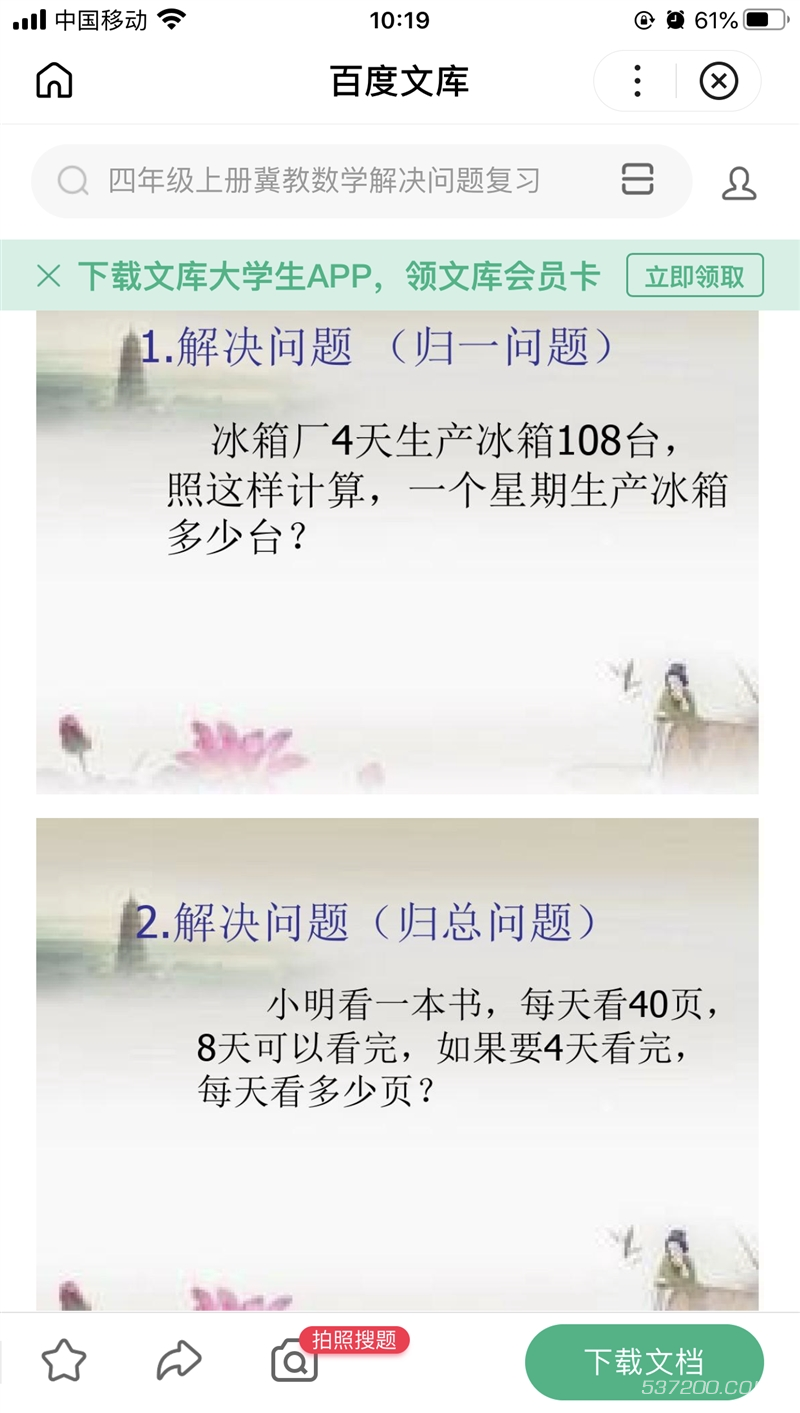
Task: Open the scan icon in search bar
Action: [x=637, y=180]
